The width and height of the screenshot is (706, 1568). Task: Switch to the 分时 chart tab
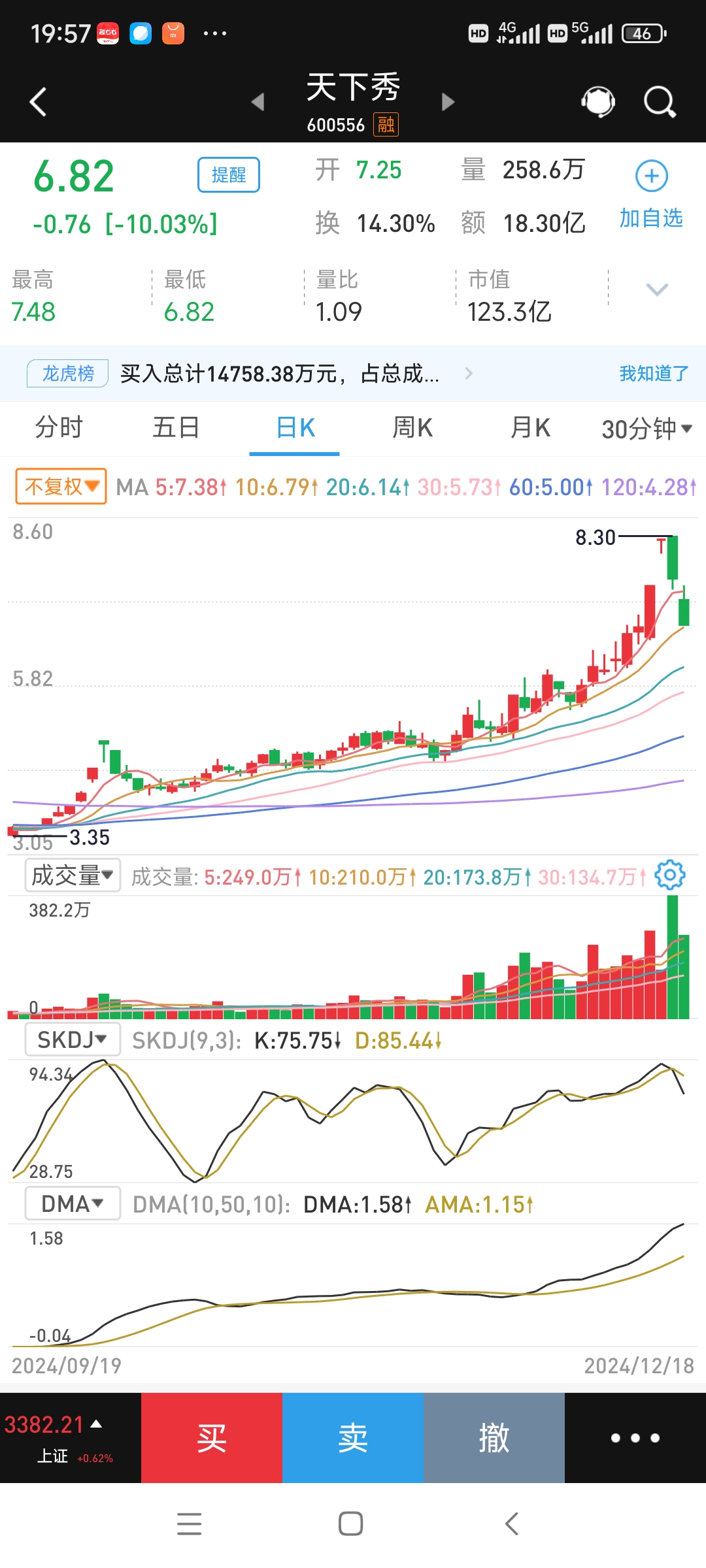[x=59, y=428]
